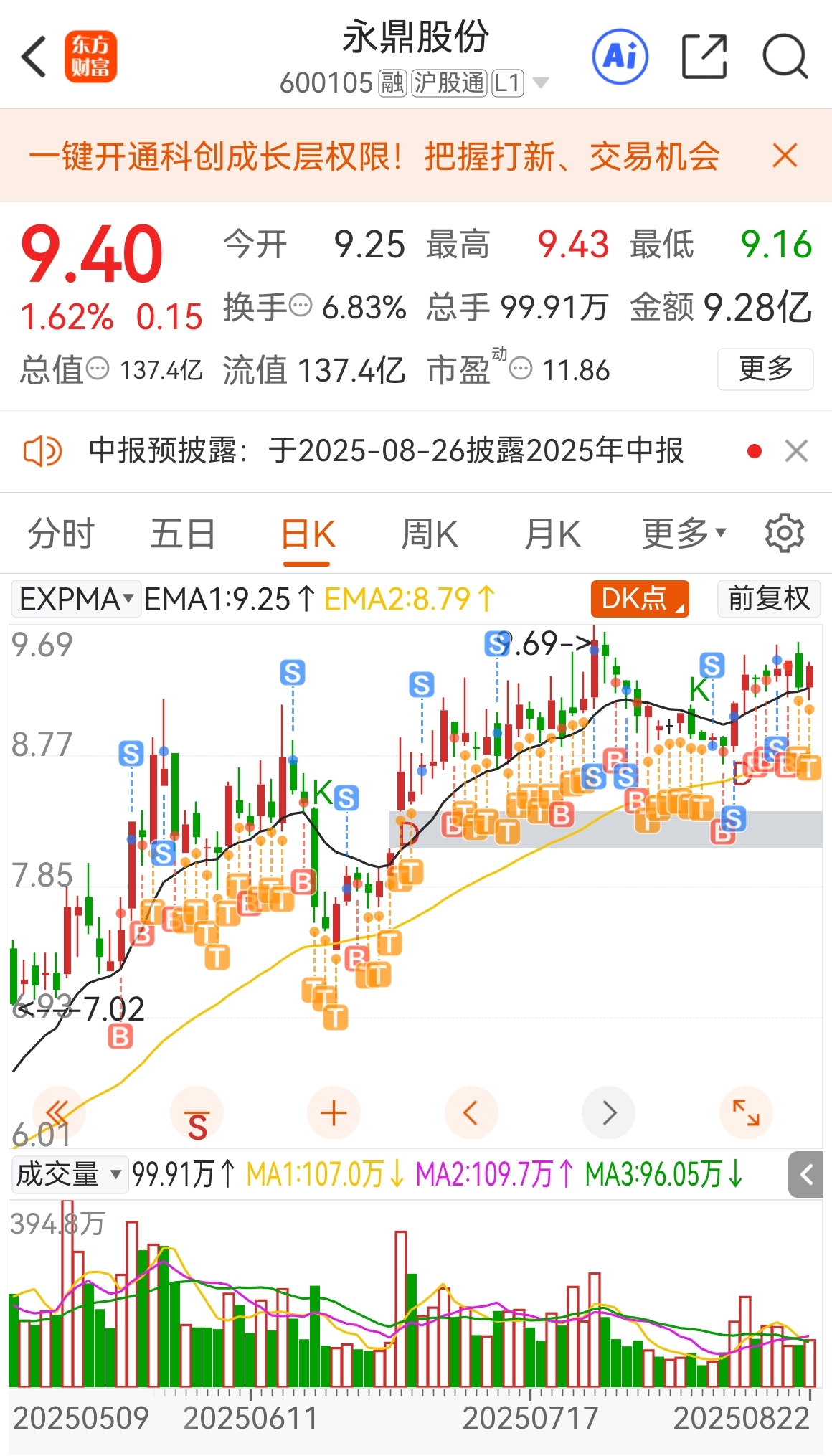Open the search magnifier
Viewport: 832px width, 1456px height.
[785, 56]
